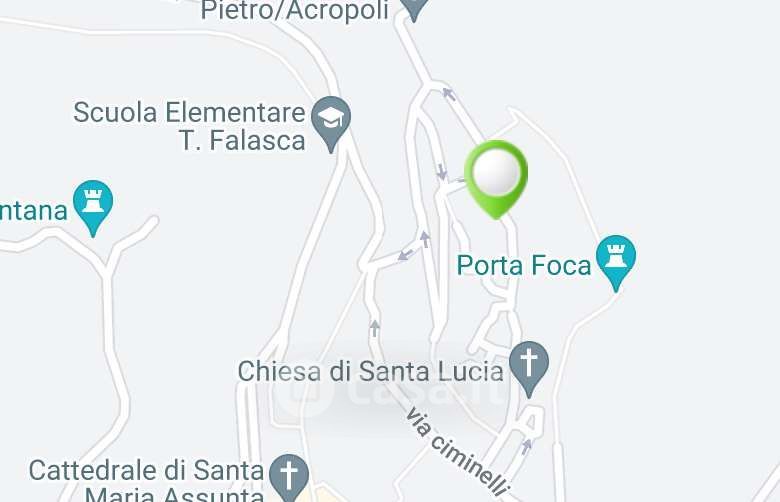780x502 pixels.
Task: Select the Porta Foca landmark marker
Action: 615,259
